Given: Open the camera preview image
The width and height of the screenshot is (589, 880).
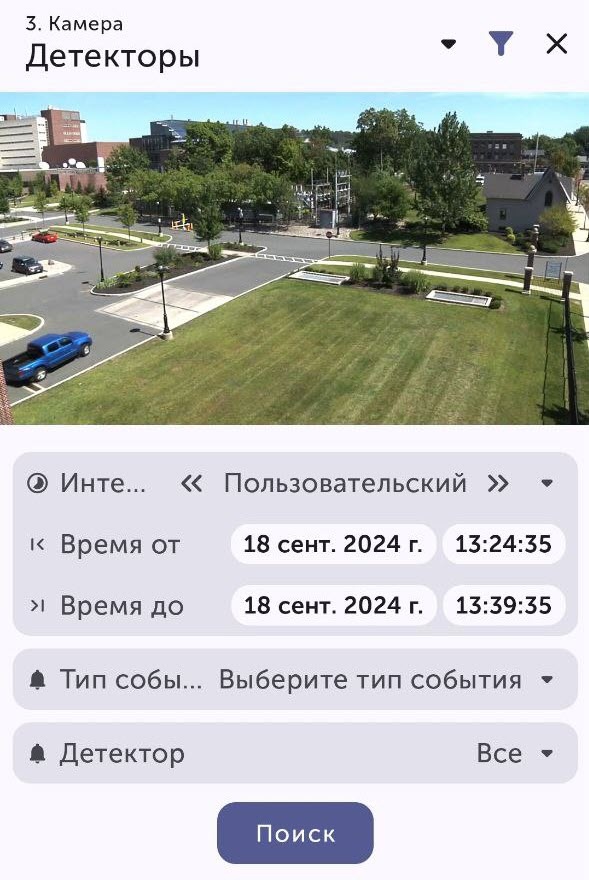Looking at the screenshot, I should coord(294,258).
